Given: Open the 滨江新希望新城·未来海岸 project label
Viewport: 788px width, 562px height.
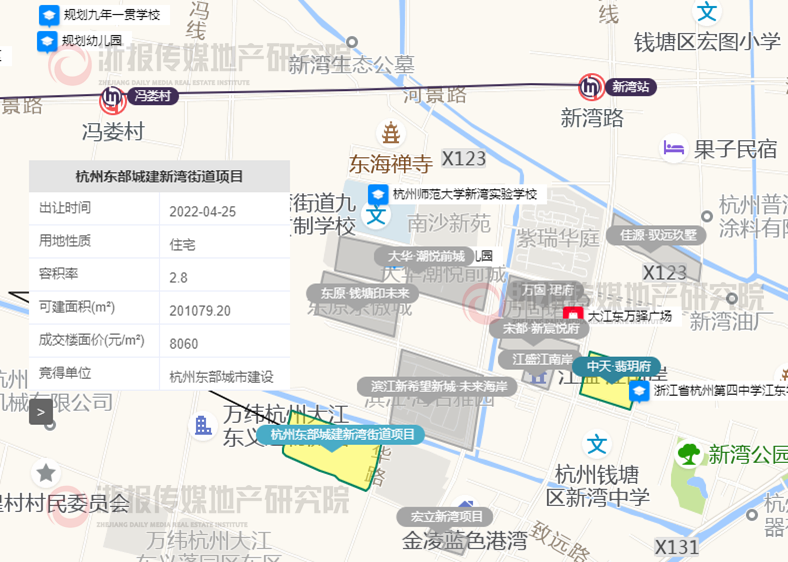Looking at the screenshot, I should tap(439, 385).
